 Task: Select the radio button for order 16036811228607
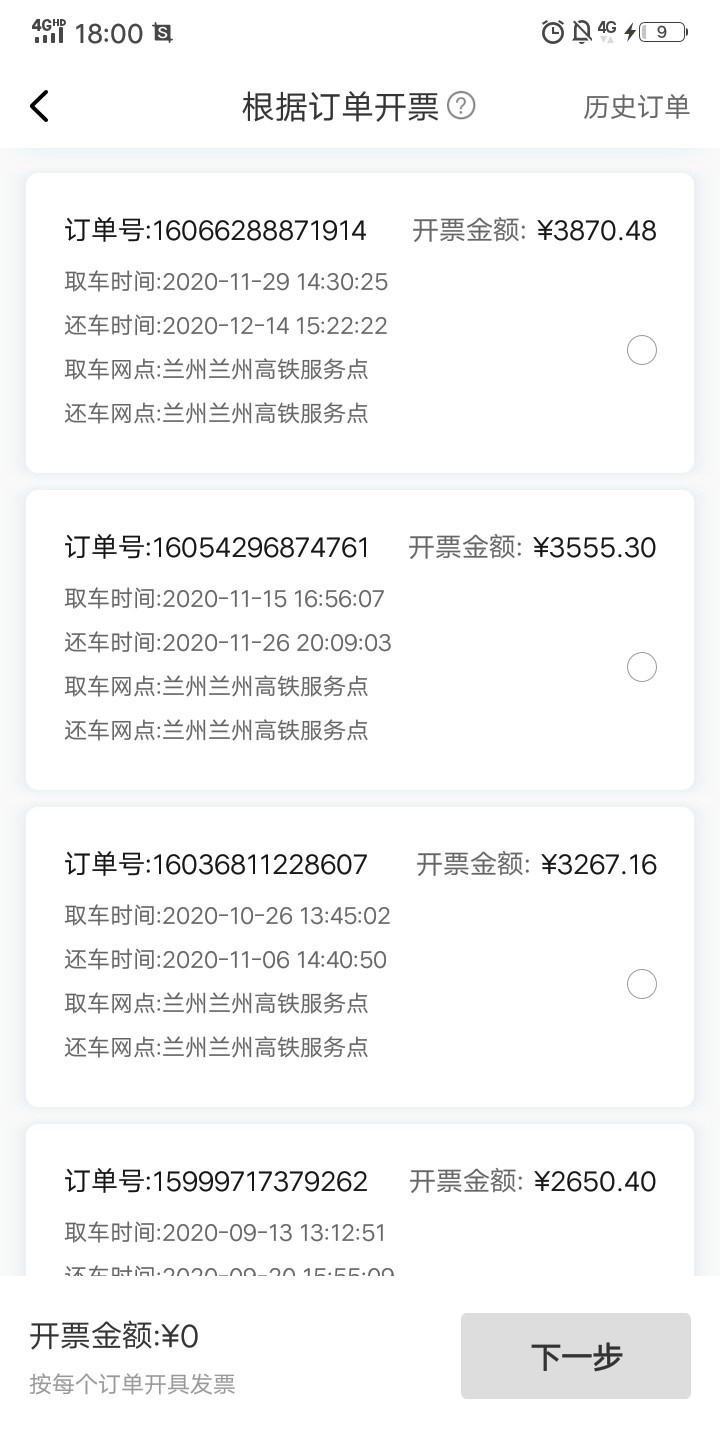pyautogui.click(x=641, y=984)
